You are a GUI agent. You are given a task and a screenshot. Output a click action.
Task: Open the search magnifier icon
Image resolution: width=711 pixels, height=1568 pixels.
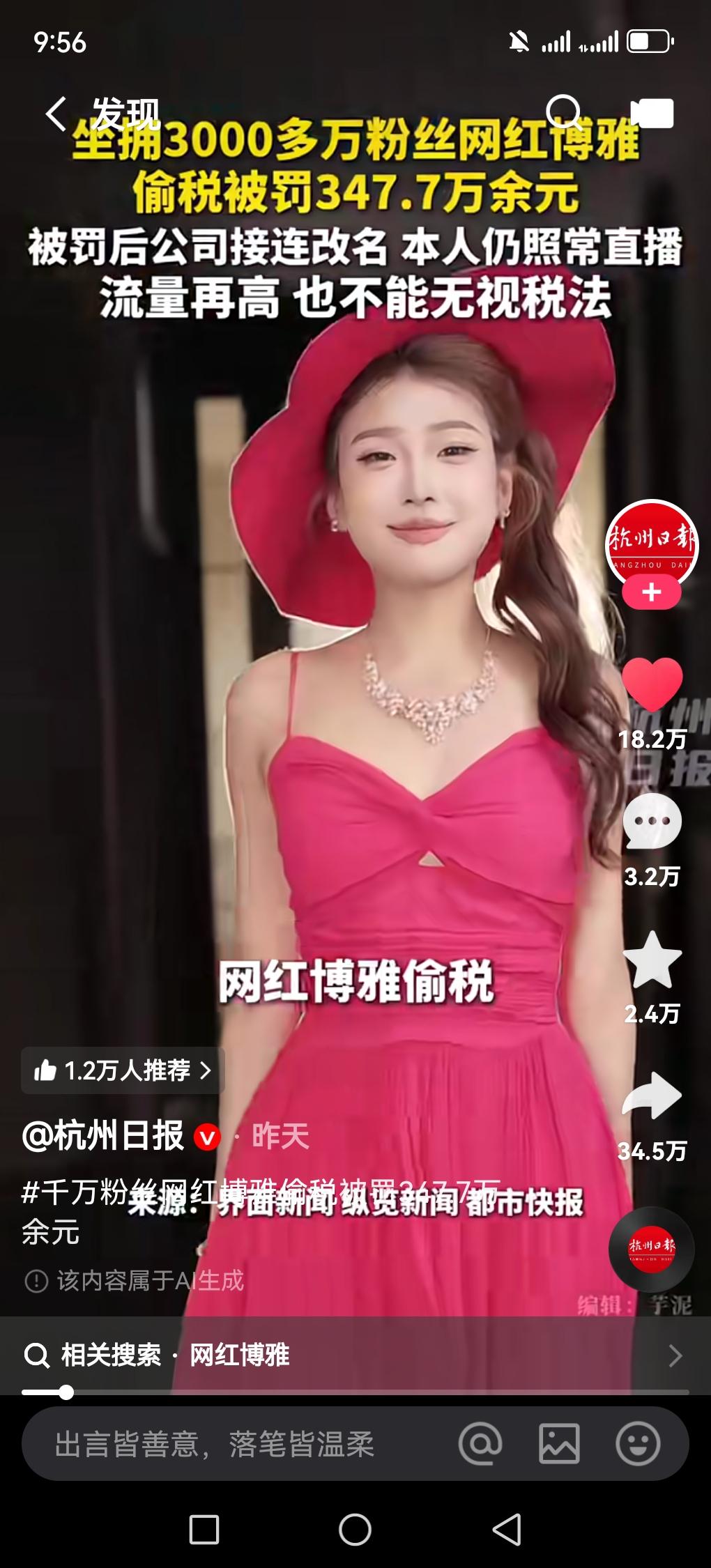pos(563,112)
